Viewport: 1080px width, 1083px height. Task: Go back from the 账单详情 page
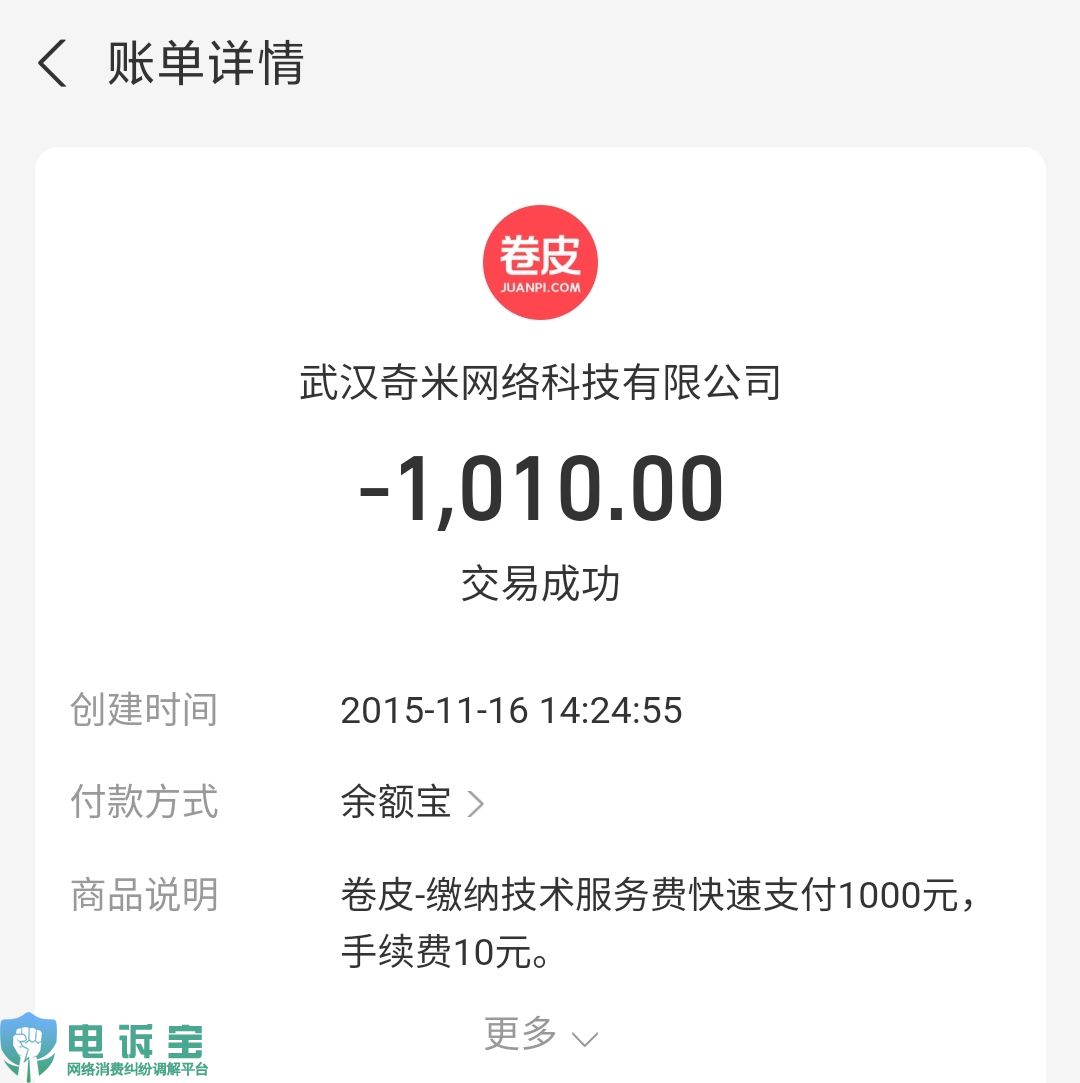[x=52, y=64]
